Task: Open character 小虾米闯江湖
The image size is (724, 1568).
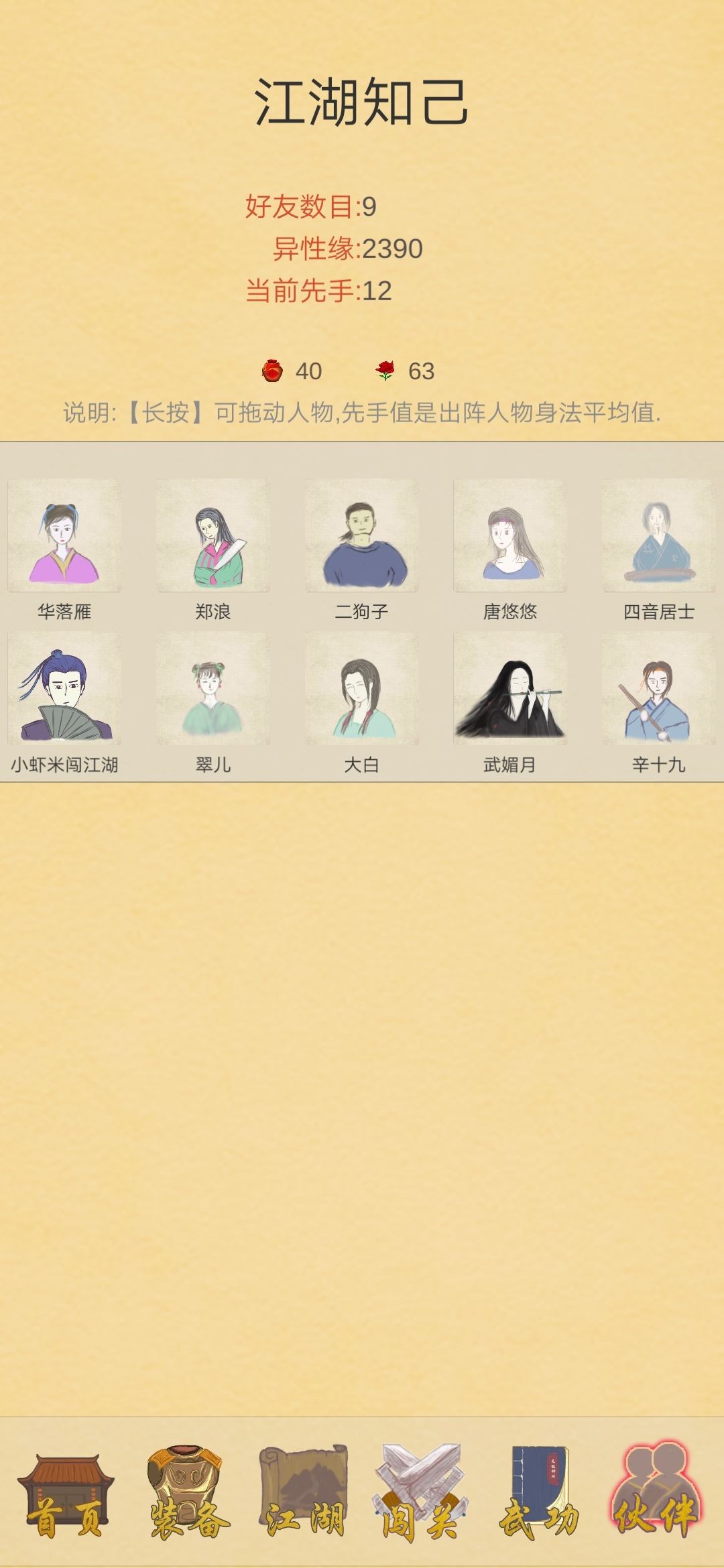Action: [64, 689]
